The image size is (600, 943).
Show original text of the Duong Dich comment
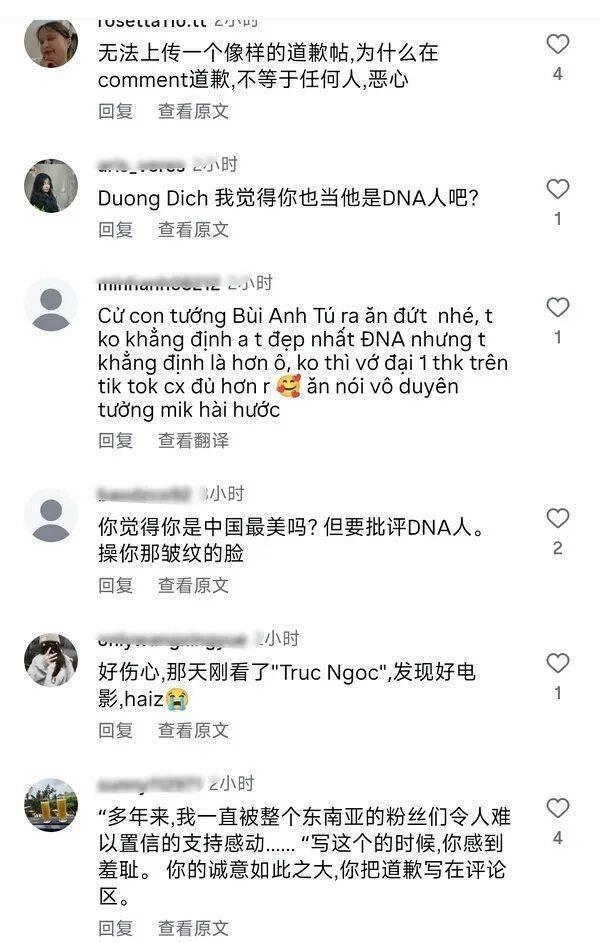tap(193, 229)
